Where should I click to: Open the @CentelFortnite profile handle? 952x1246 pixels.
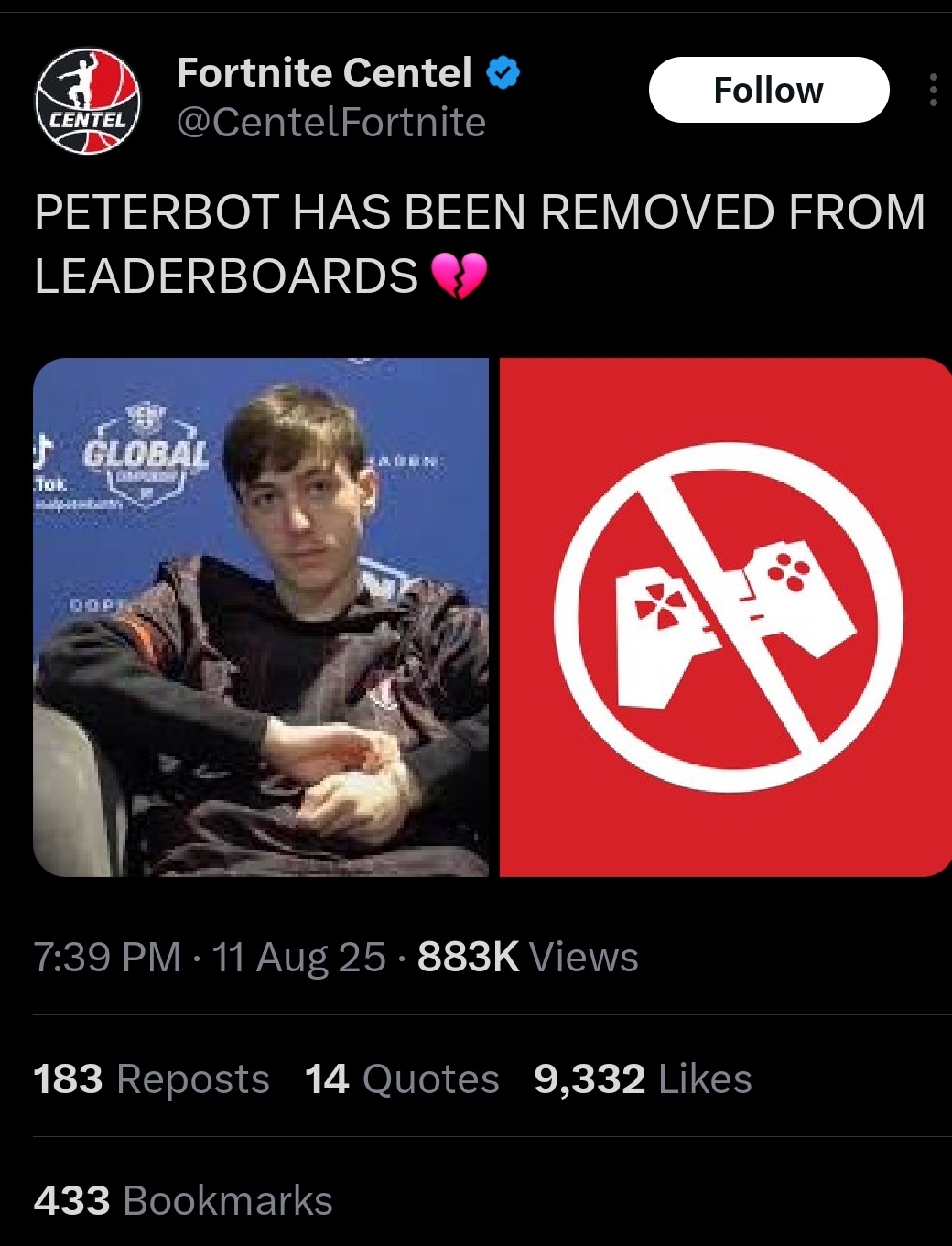click(330, 123)
